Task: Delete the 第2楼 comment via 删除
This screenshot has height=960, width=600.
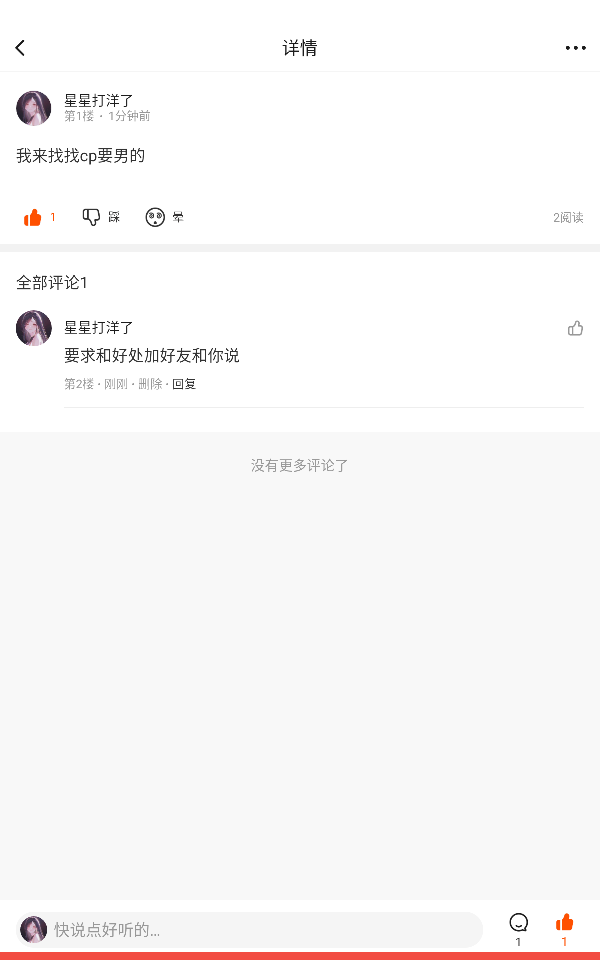Action: pyautogui.click(x=150, y=384)
